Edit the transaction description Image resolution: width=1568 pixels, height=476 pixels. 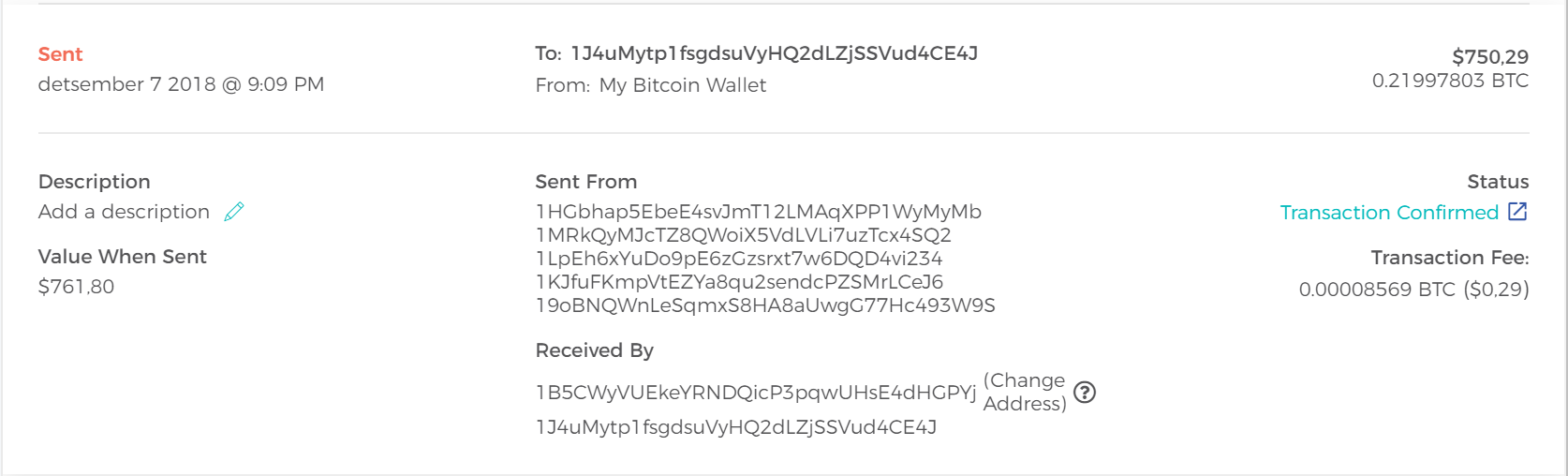(234, 212)
